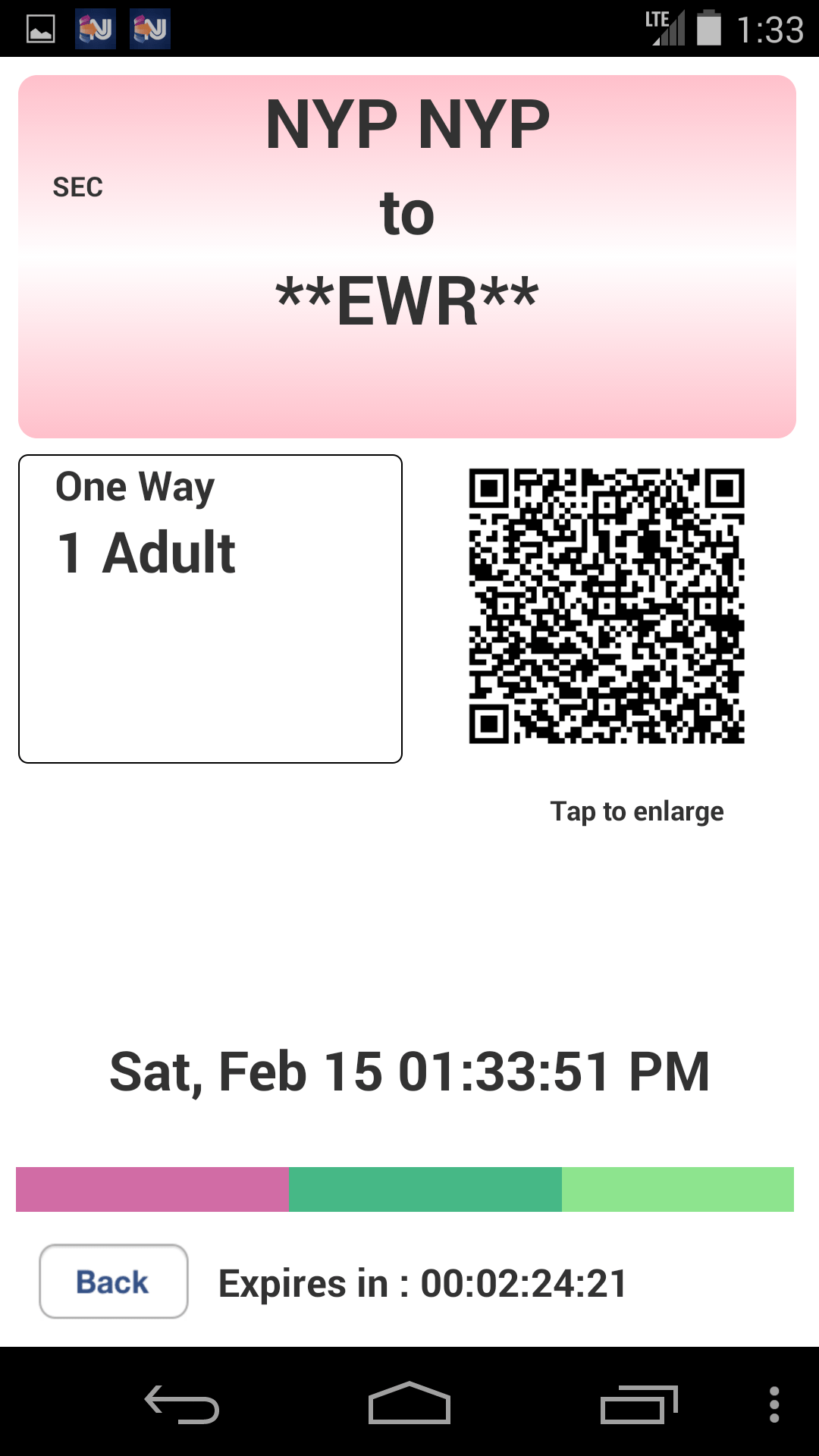Tap the Back button beside the expiry timer
Screen dimensions: 819x1456
(x=114, y=1282)
